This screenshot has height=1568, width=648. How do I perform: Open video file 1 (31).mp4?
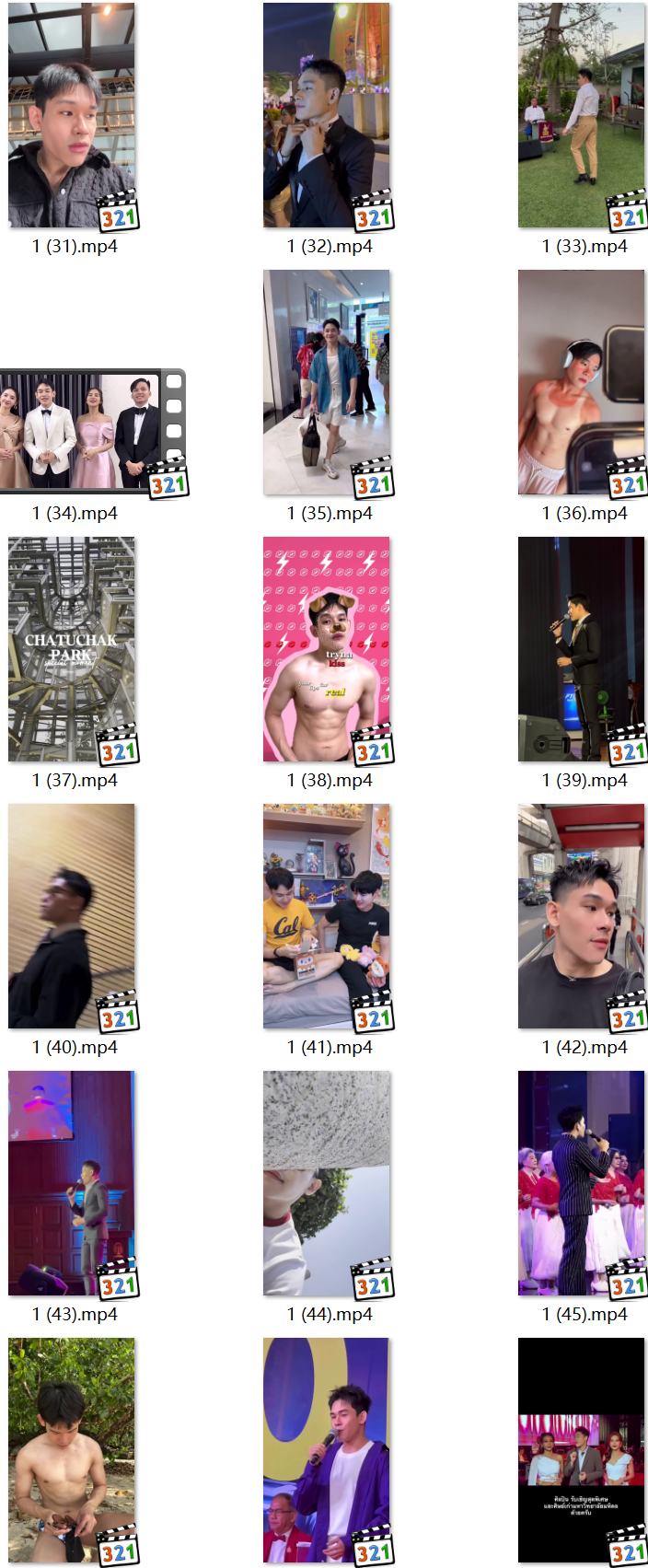point(72,116)
